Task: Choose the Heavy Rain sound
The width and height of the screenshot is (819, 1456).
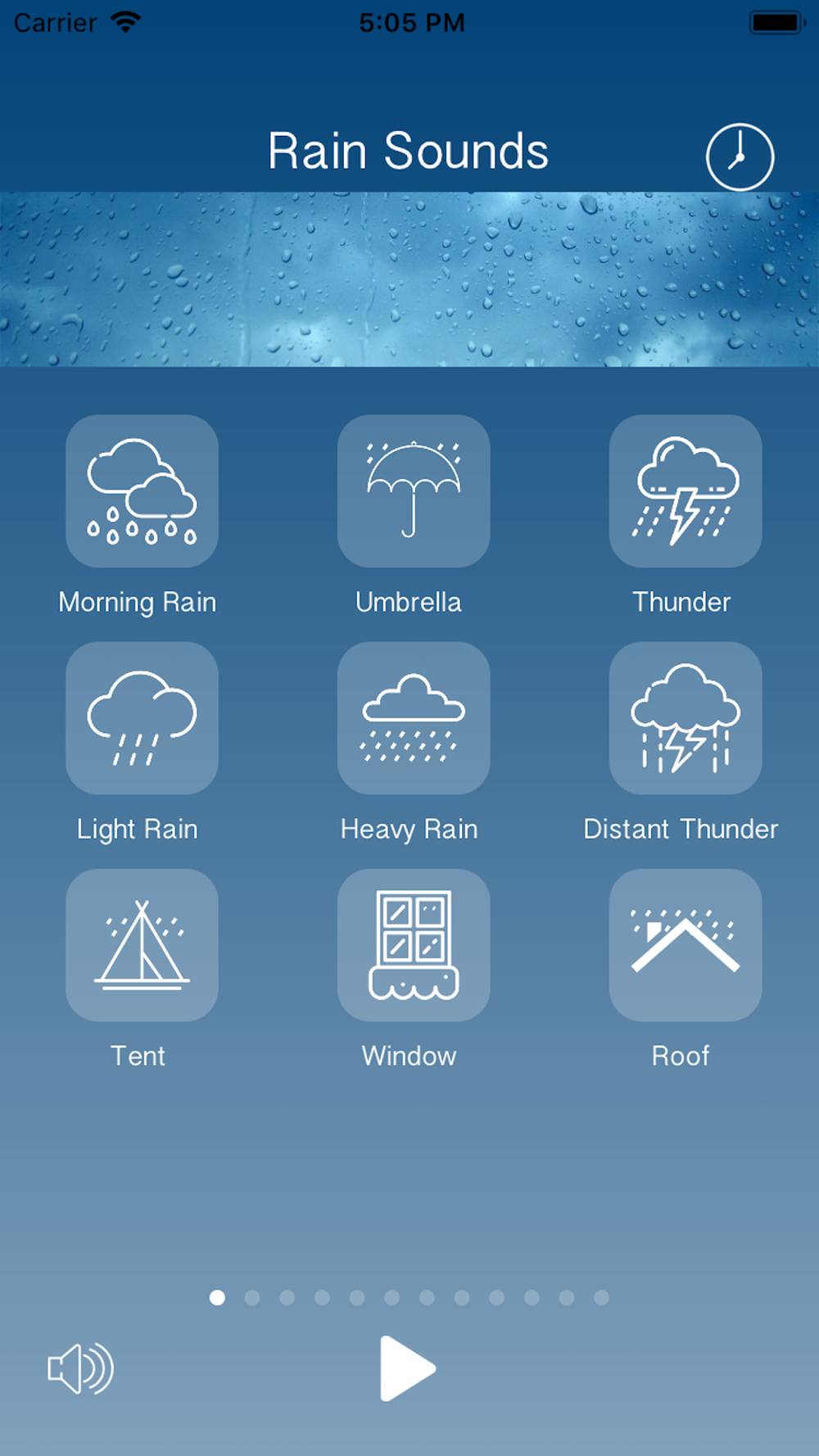Action: coord(414,718)
